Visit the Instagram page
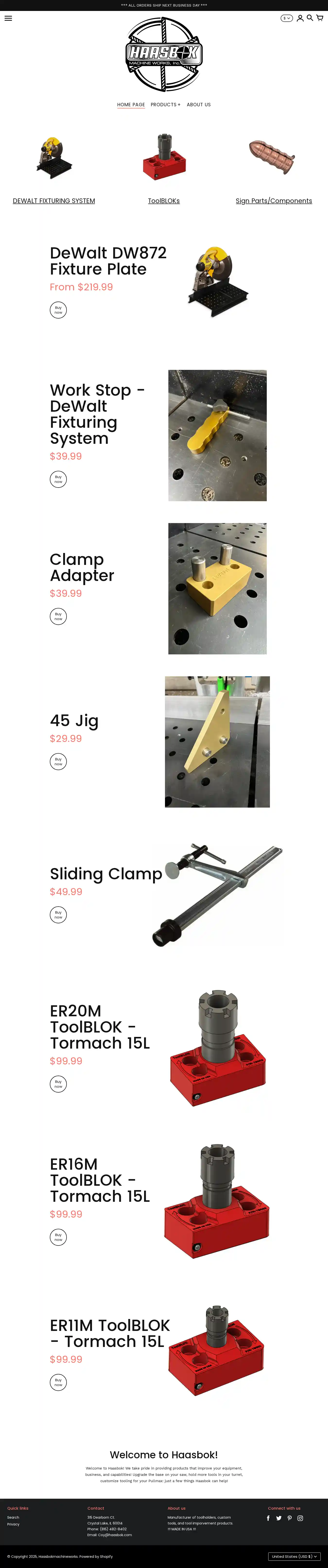Image resolution: width=328 pixels, height=1568 pixels. click(300, 1518)
